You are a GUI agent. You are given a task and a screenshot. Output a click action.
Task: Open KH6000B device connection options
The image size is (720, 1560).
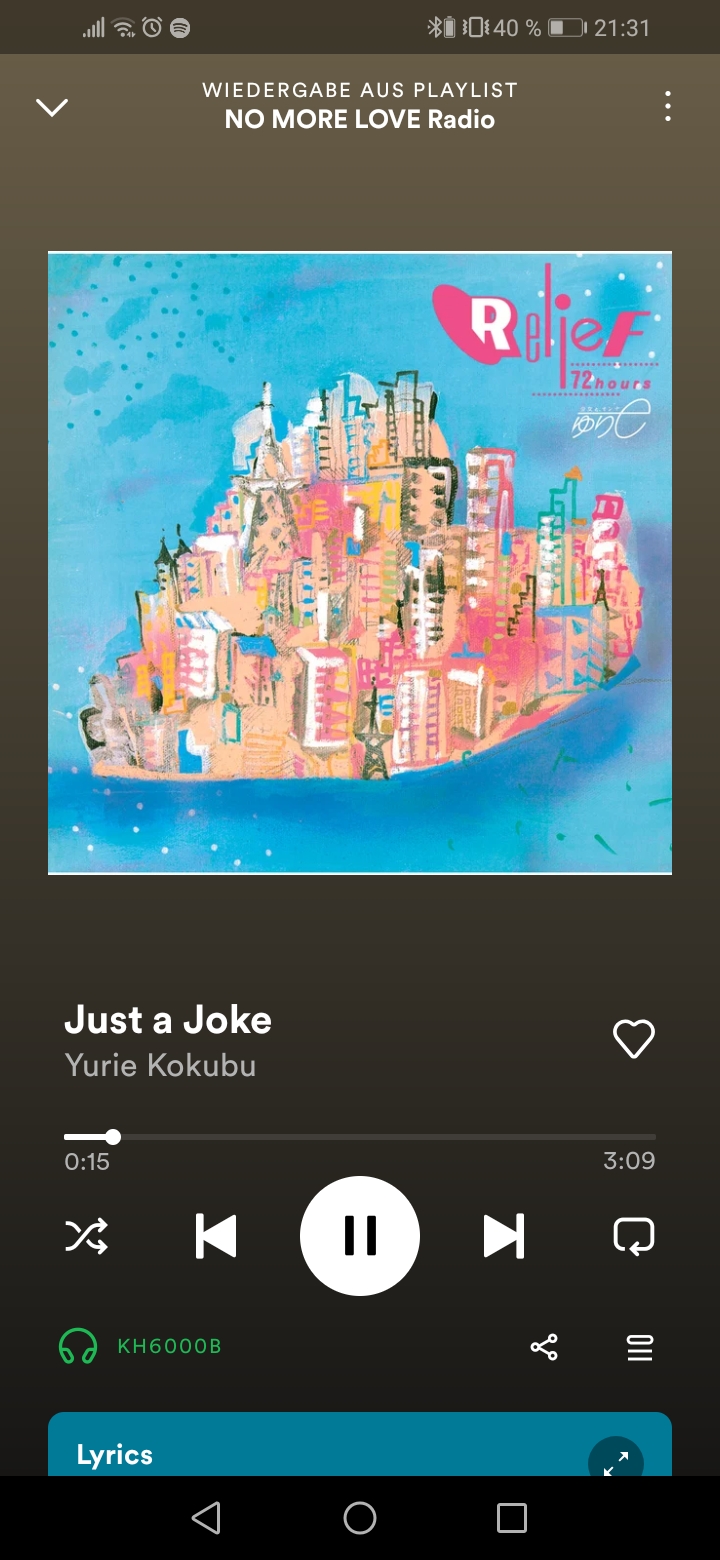140,1346
